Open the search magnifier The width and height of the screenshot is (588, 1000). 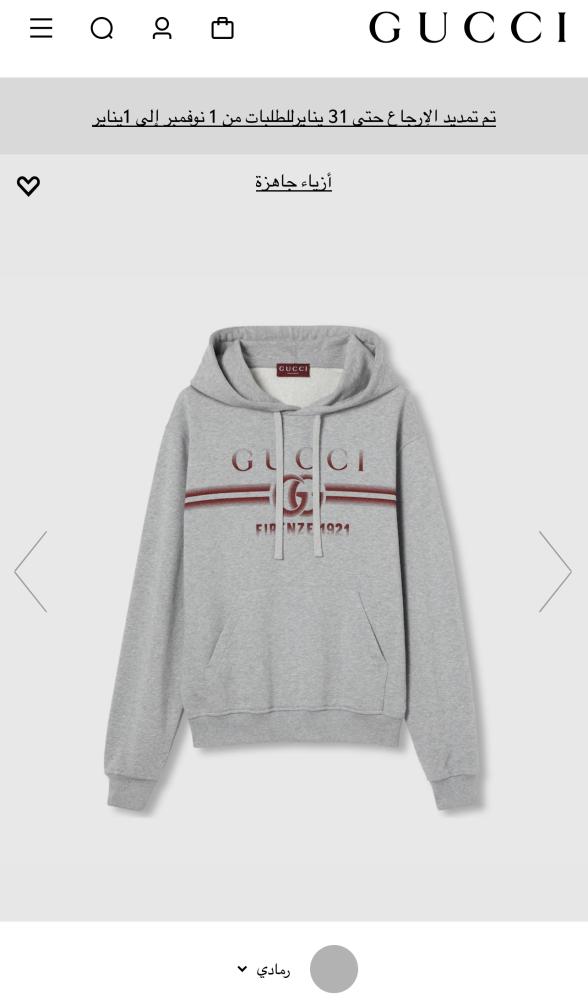coord(101,28)
